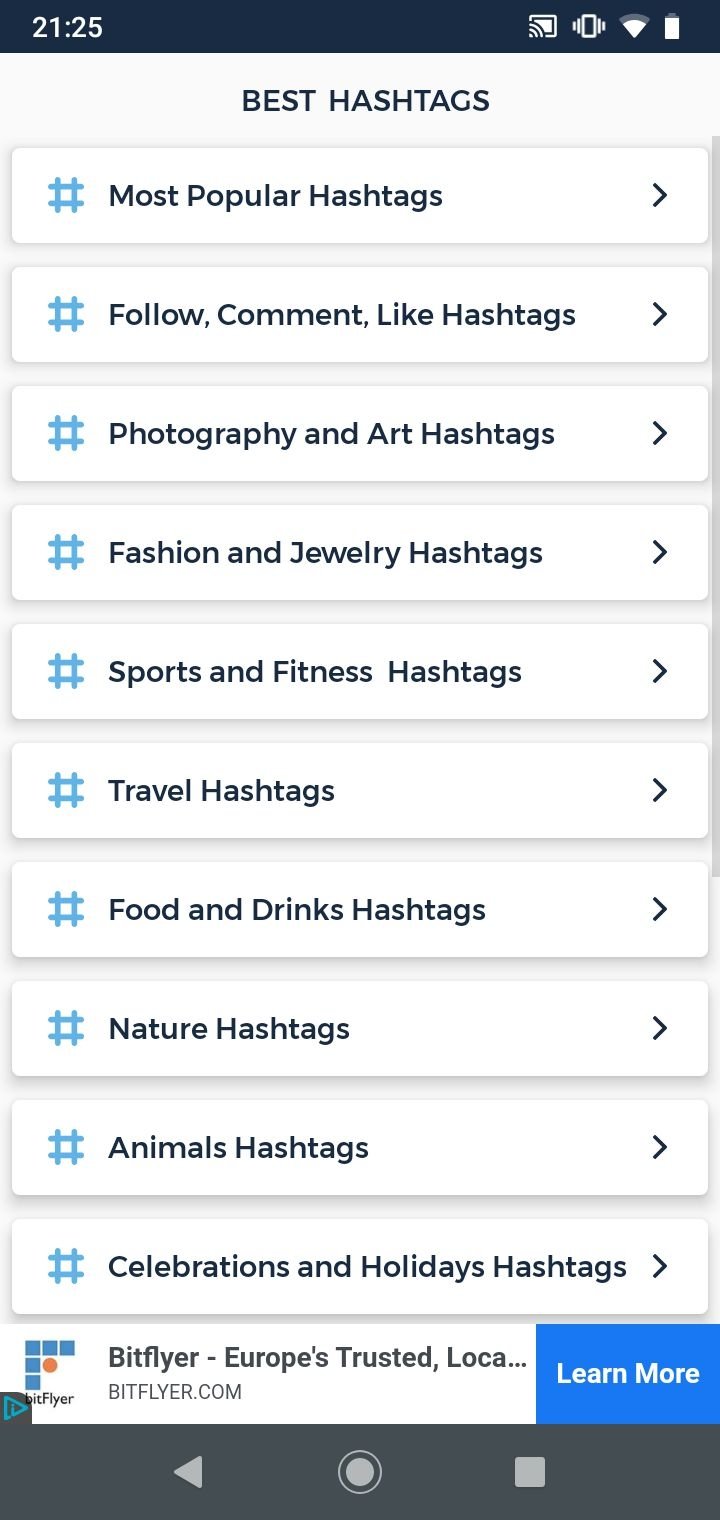Choose Food and Drinks Hashtags
Screen dimensions: 720x1520
tap(360, 909)
